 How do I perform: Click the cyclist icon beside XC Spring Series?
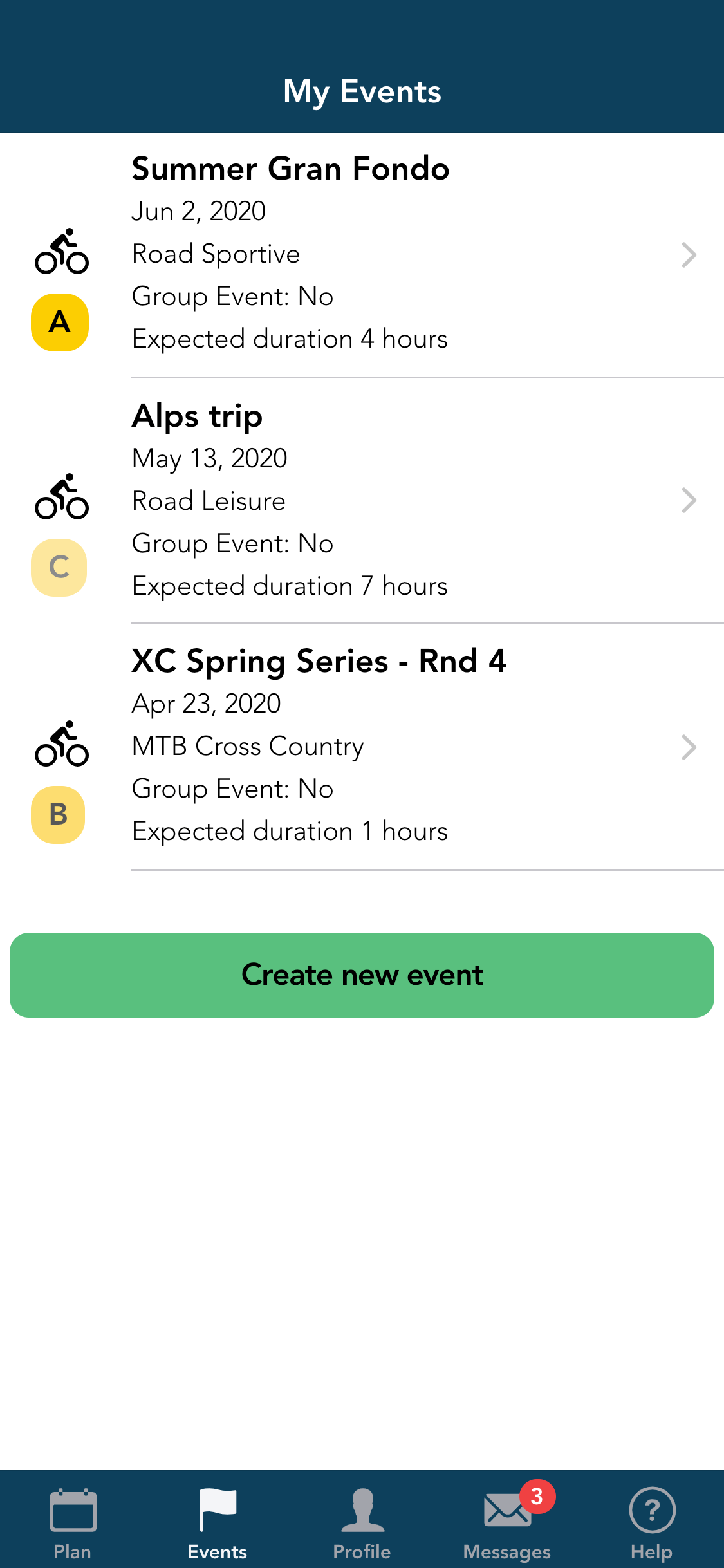tap(61, 743)
